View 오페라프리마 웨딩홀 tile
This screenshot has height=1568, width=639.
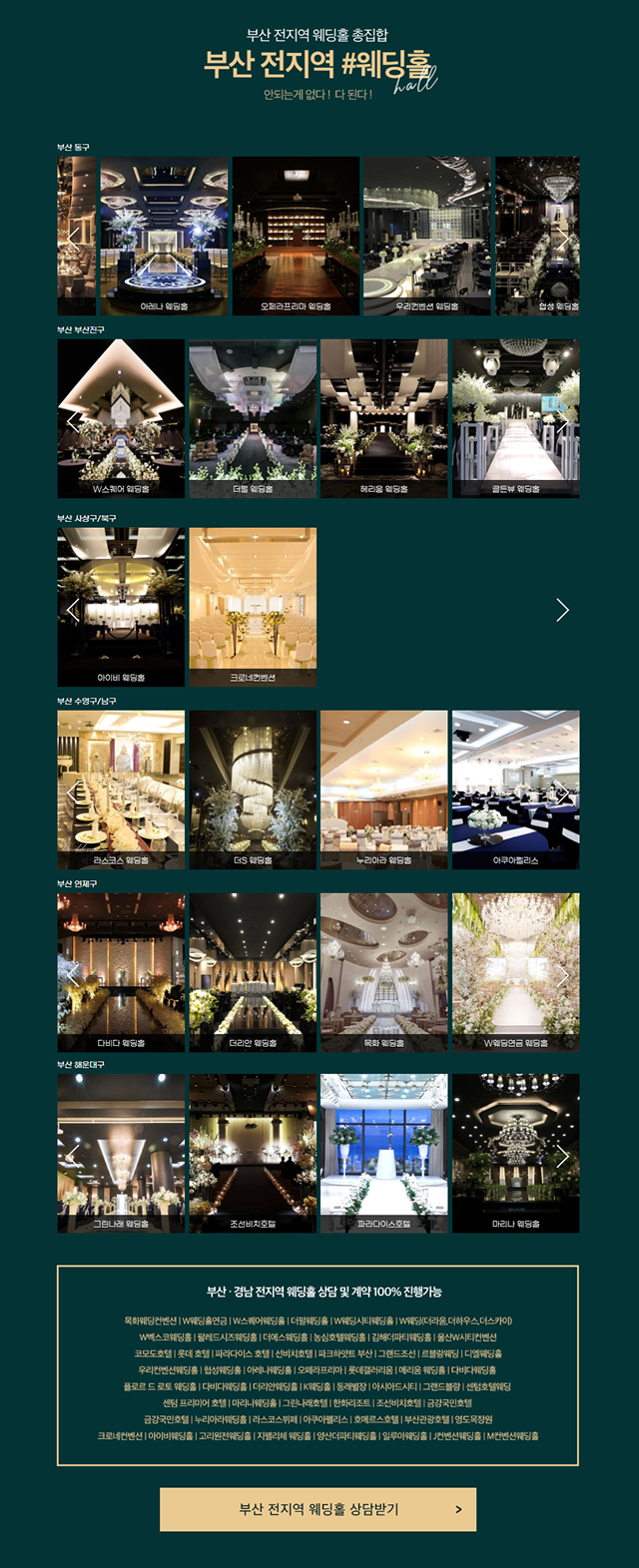click(296, 236)
